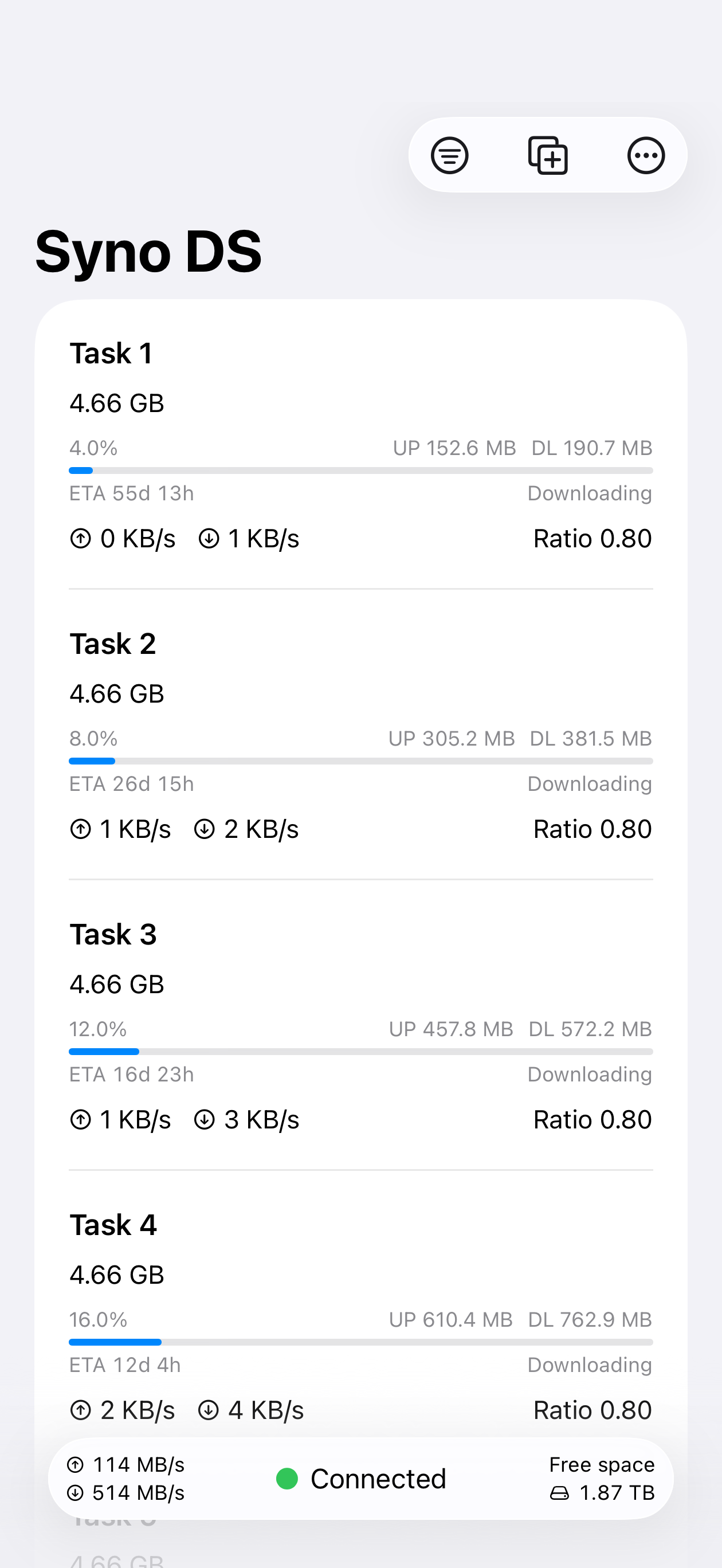Tap the upload speed arrow for Task 1

81,538
